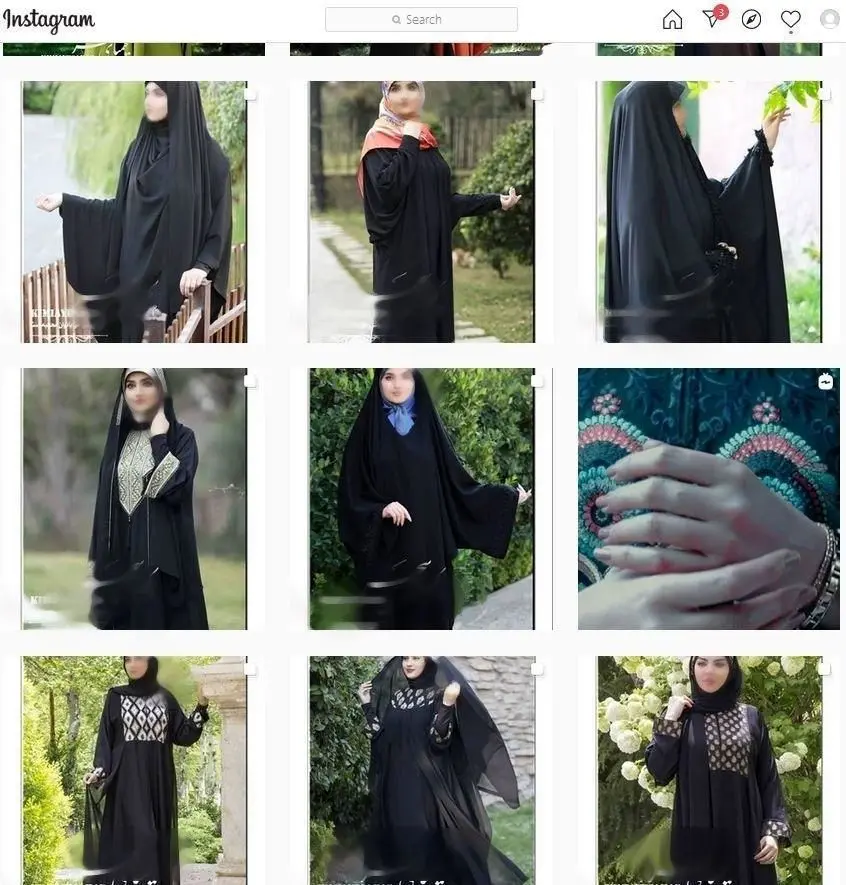The height and width of the screenshot is (885, 846).
Task: Open the profile avatar in the header
Action: click(830, 19)
